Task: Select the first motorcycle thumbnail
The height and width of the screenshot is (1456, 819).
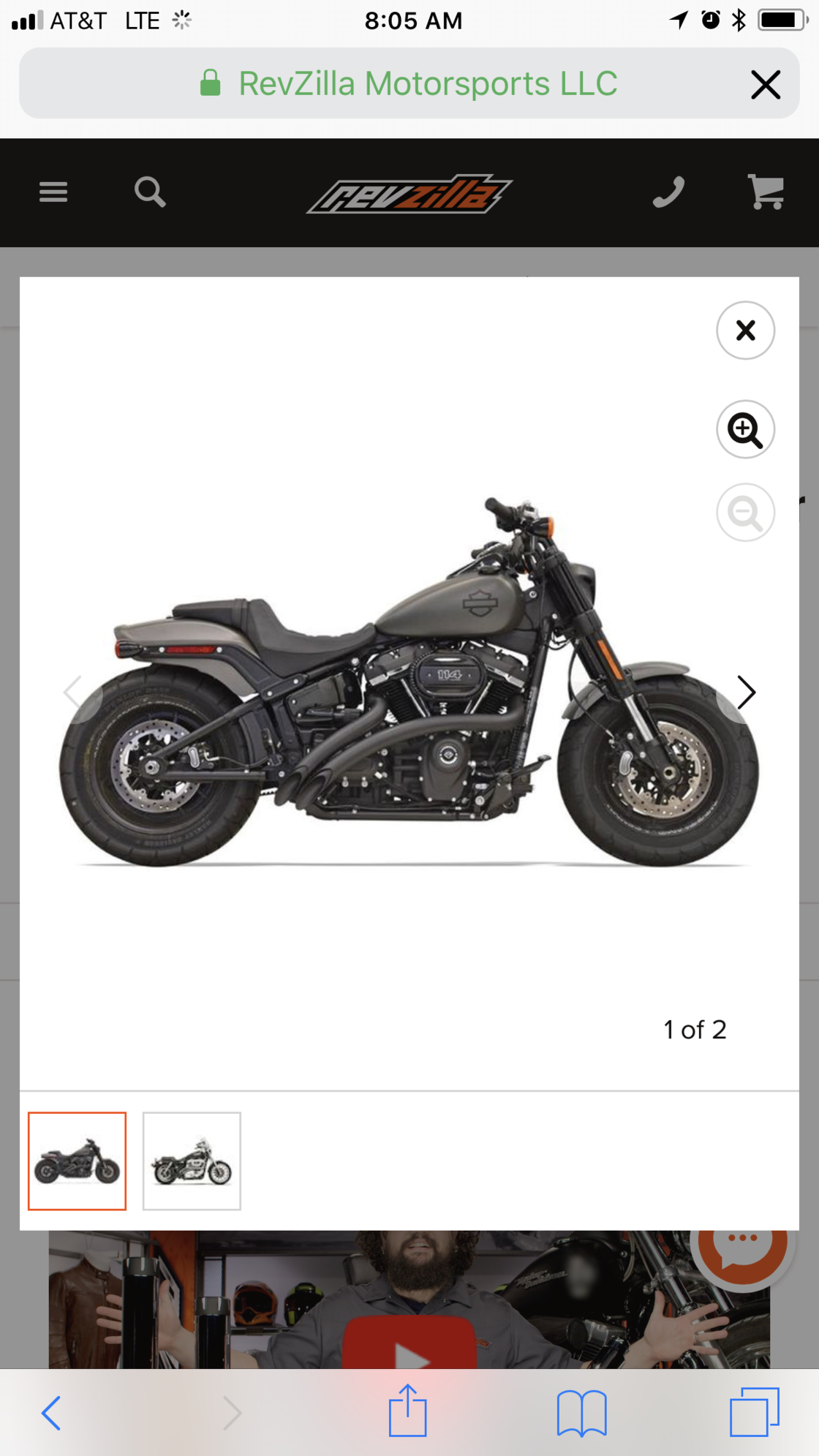Action: pos(78,1161)
